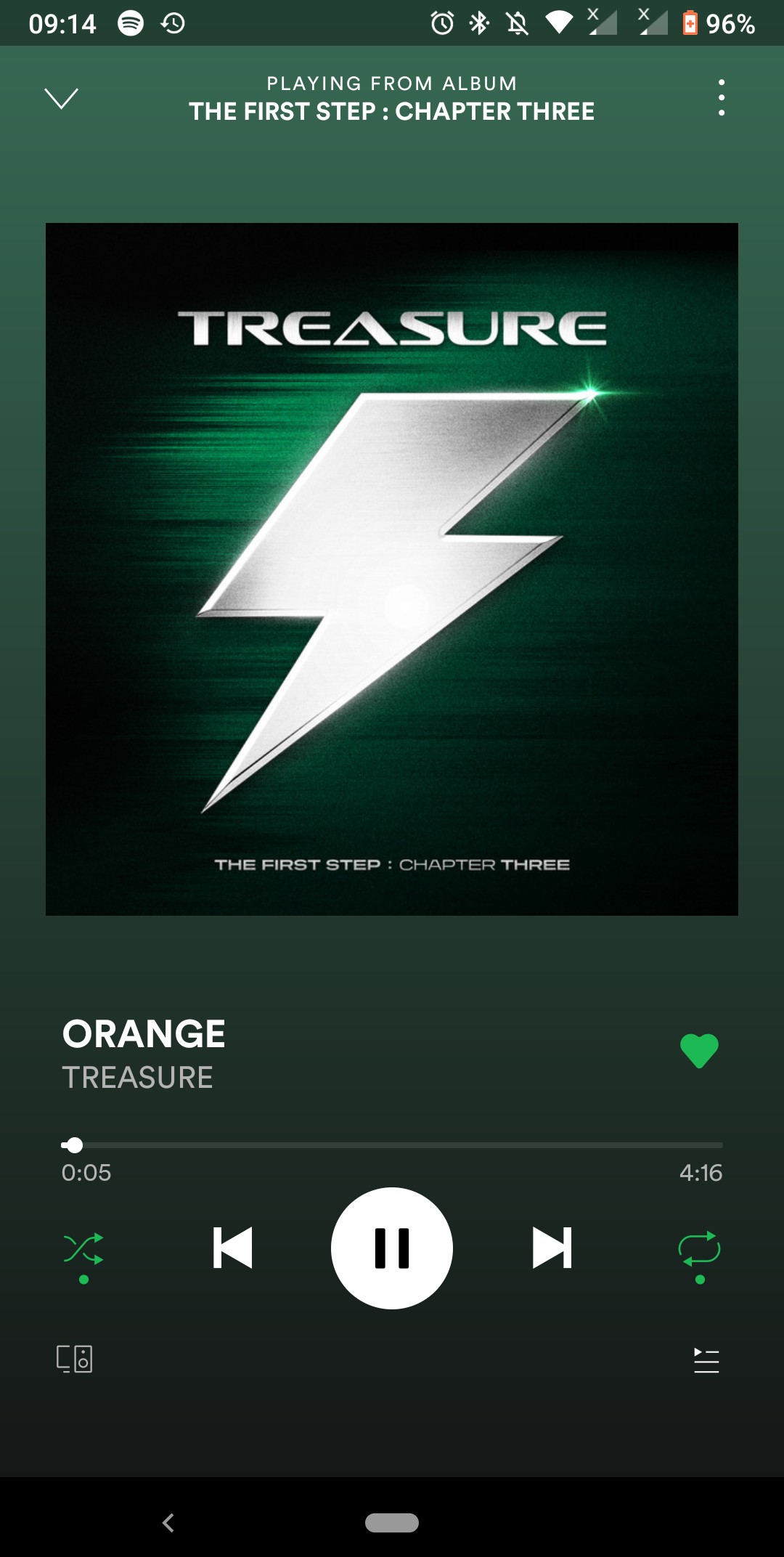Toggle shuffle mode off
784x1557 pixels.
coord(83,1249)
